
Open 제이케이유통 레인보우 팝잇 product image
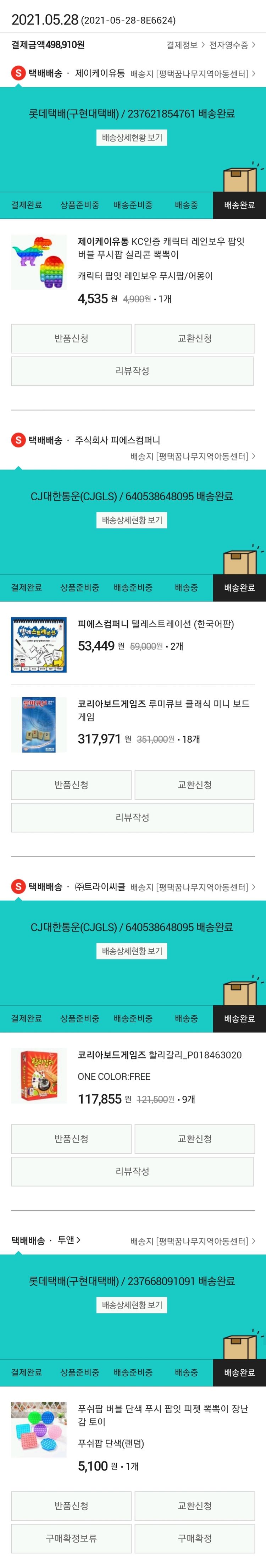(x=39, y=262)
